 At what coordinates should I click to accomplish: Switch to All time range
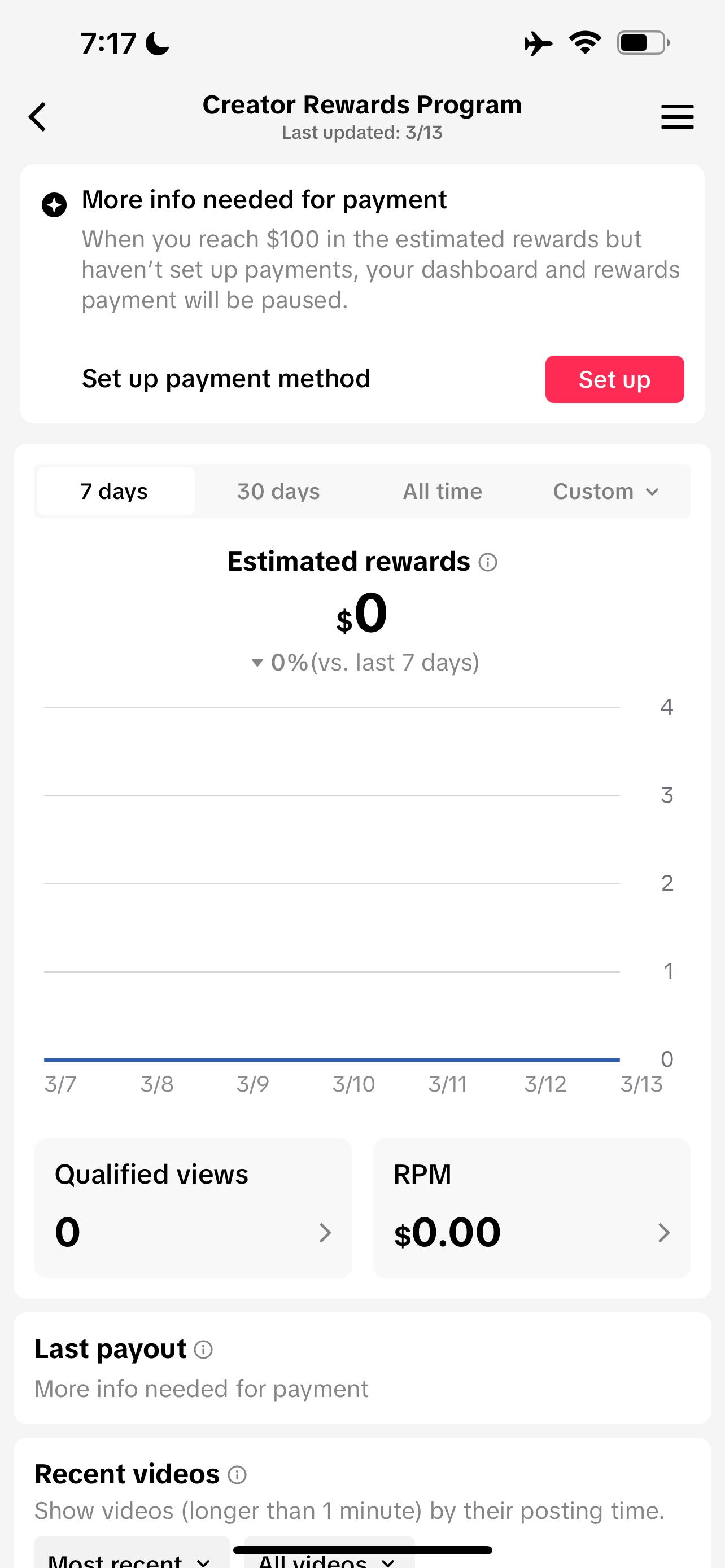tap(443, 491)
